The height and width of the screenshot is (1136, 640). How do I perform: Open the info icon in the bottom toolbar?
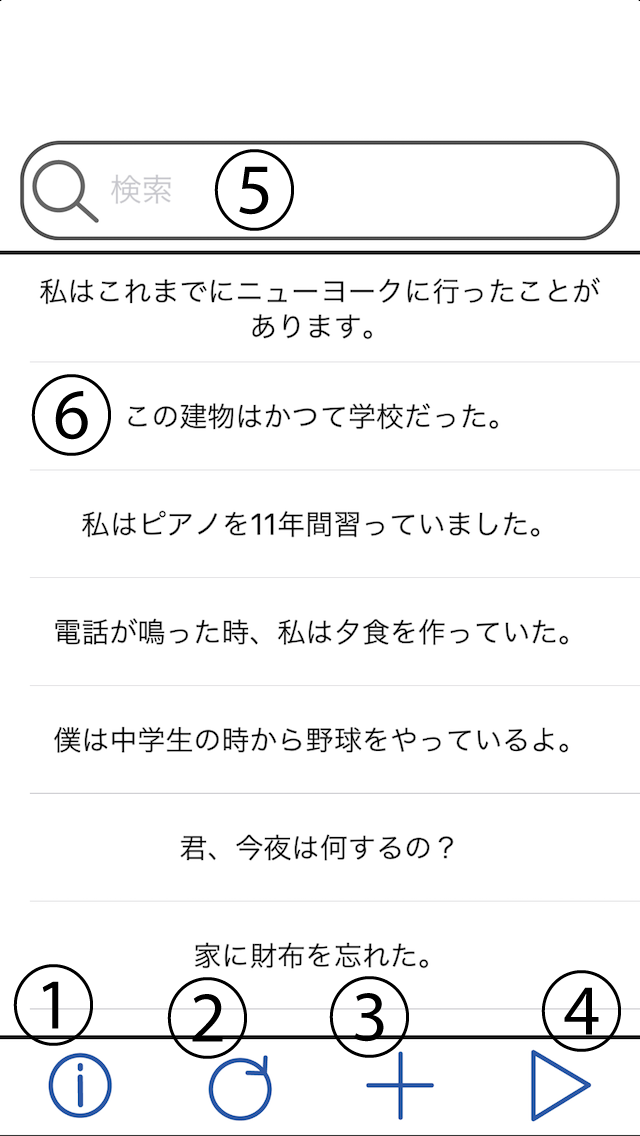click(x=80, y=1086)
